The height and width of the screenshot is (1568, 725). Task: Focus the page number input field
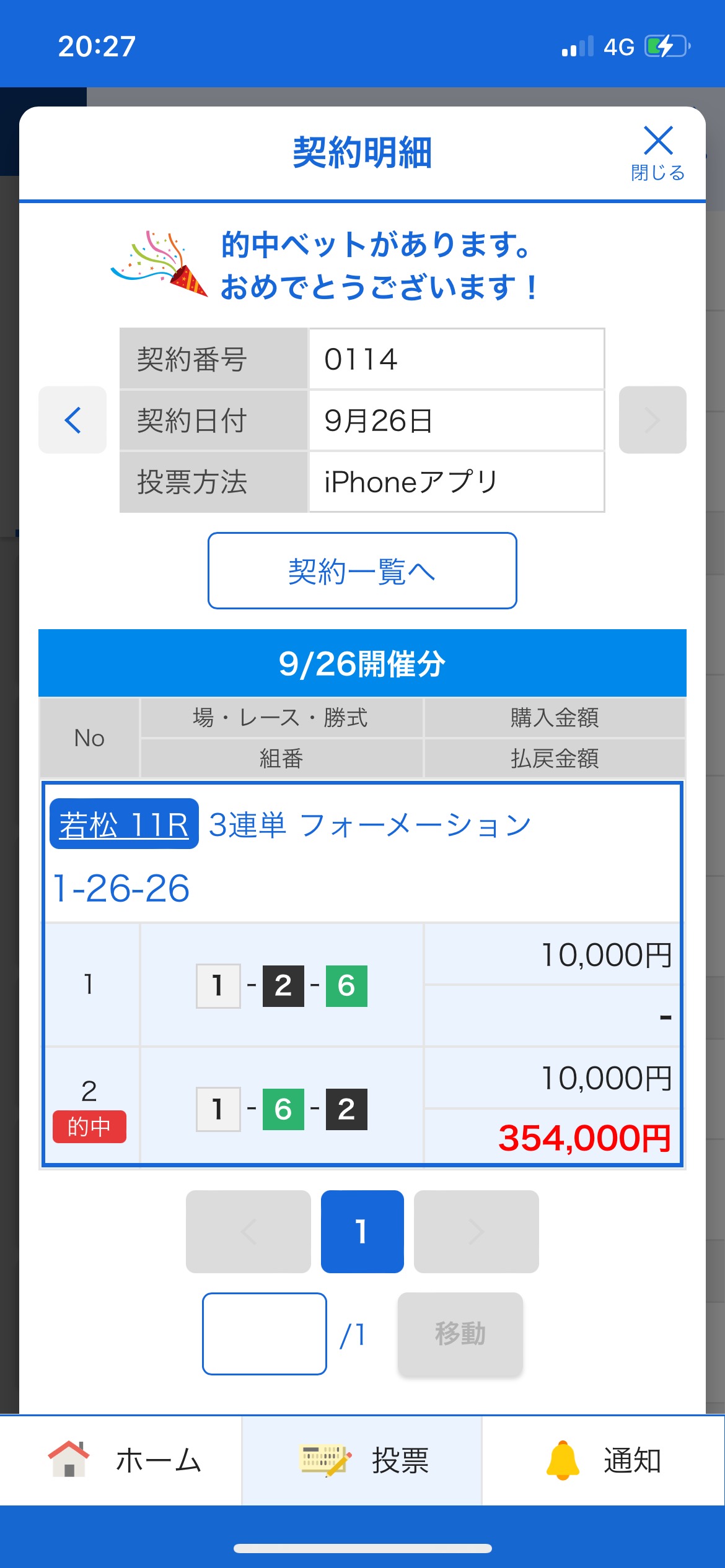click(265, 1333)
